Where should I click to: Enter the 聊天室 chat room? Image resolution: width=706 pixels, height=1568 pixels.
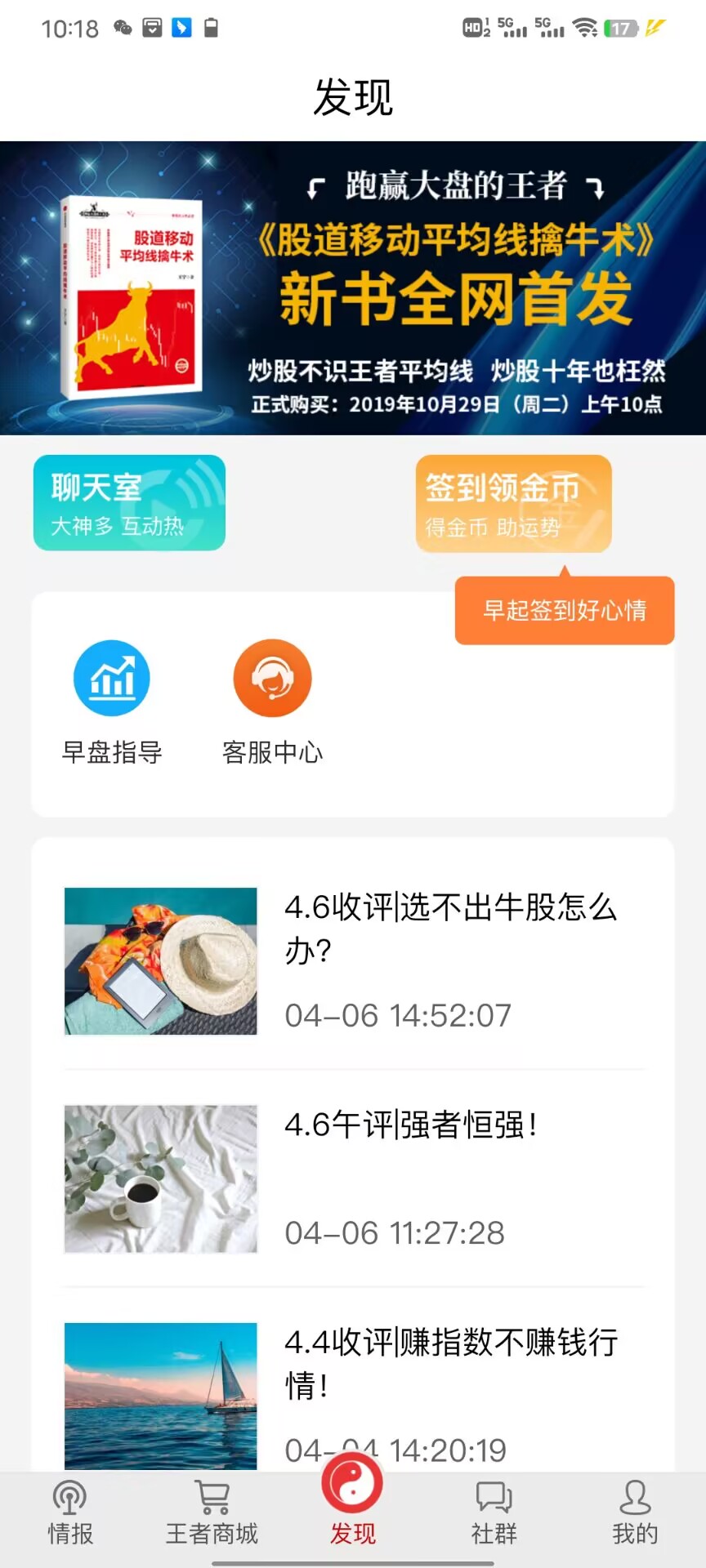129,502
